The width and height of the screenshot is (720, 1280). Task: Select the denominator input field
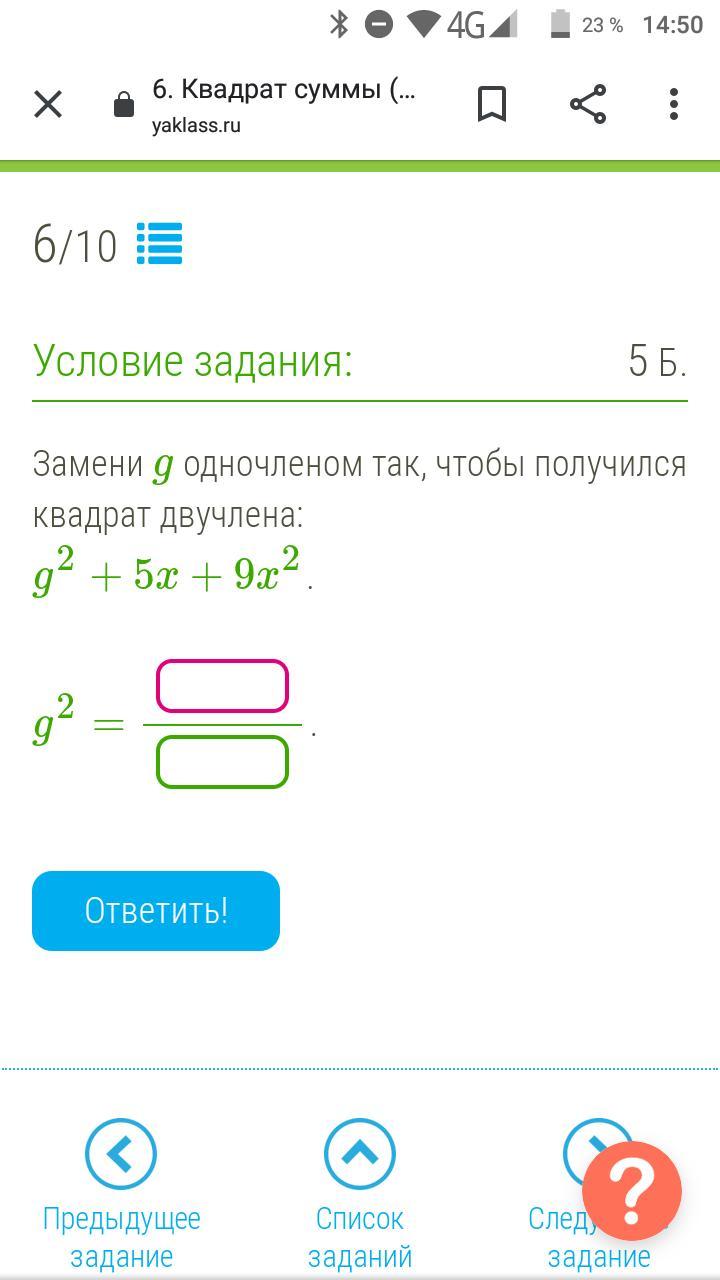coord(222,762)
